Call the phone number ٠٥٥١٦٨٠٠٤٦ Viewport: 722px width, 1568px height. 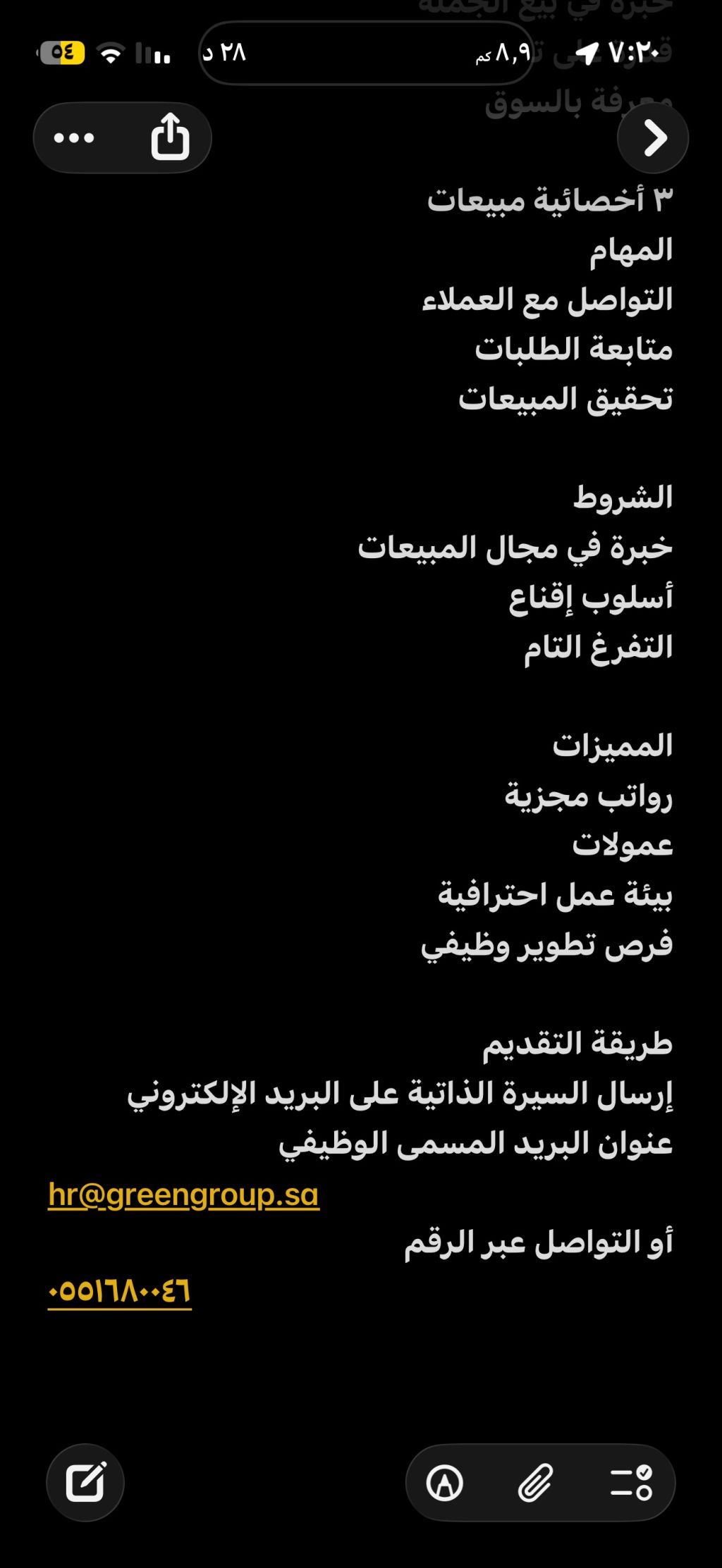[120, 1291]
